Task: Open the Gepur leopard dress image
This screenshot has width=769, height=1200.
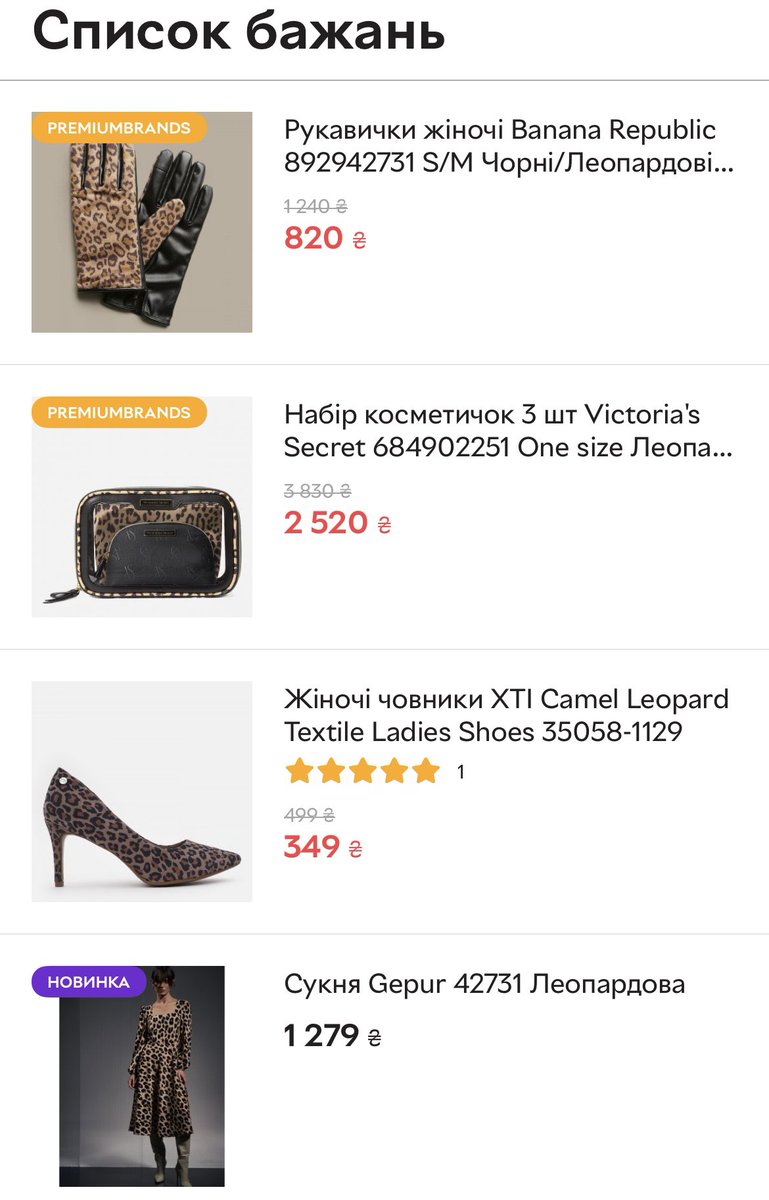Action: 141,1076
